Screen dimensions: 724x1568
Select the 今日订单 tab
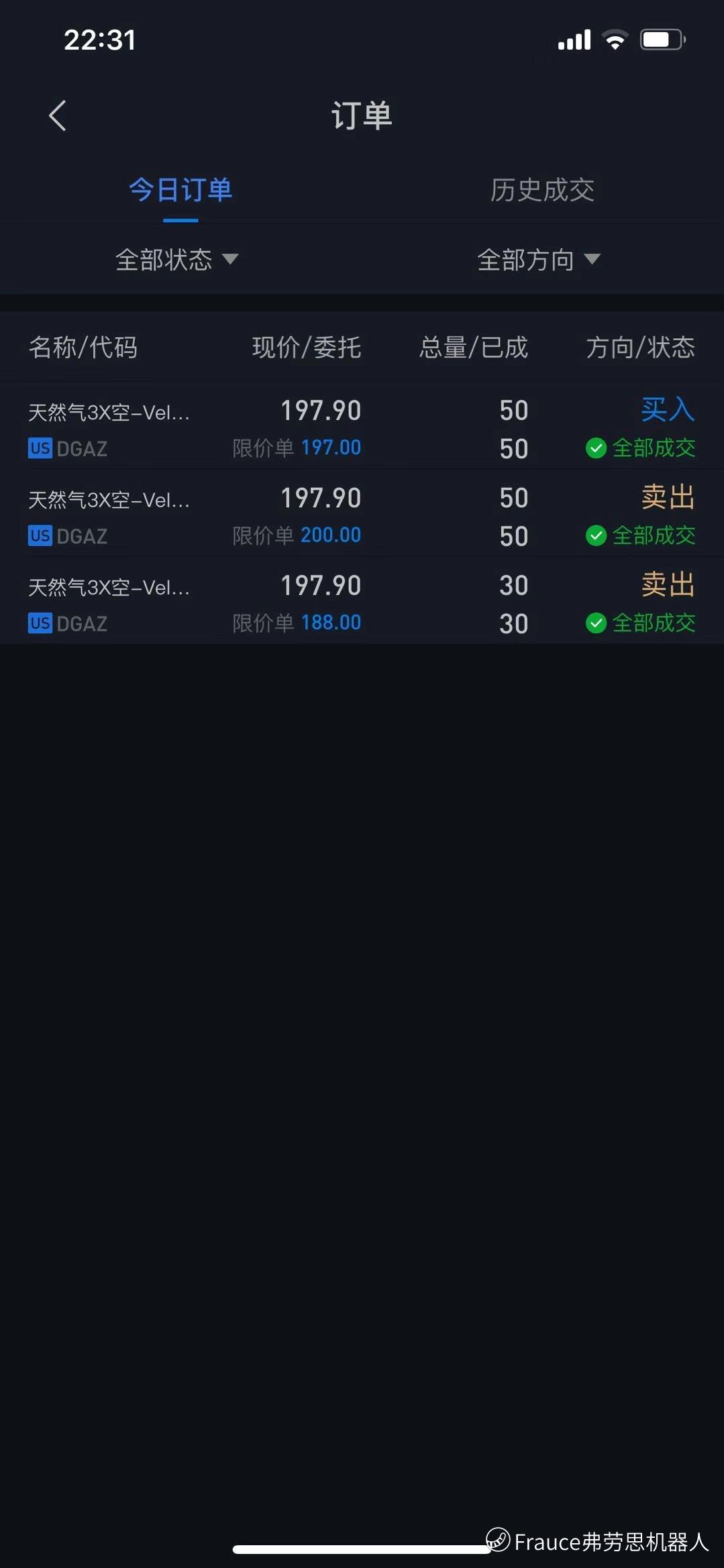click(x=180, y=190)
